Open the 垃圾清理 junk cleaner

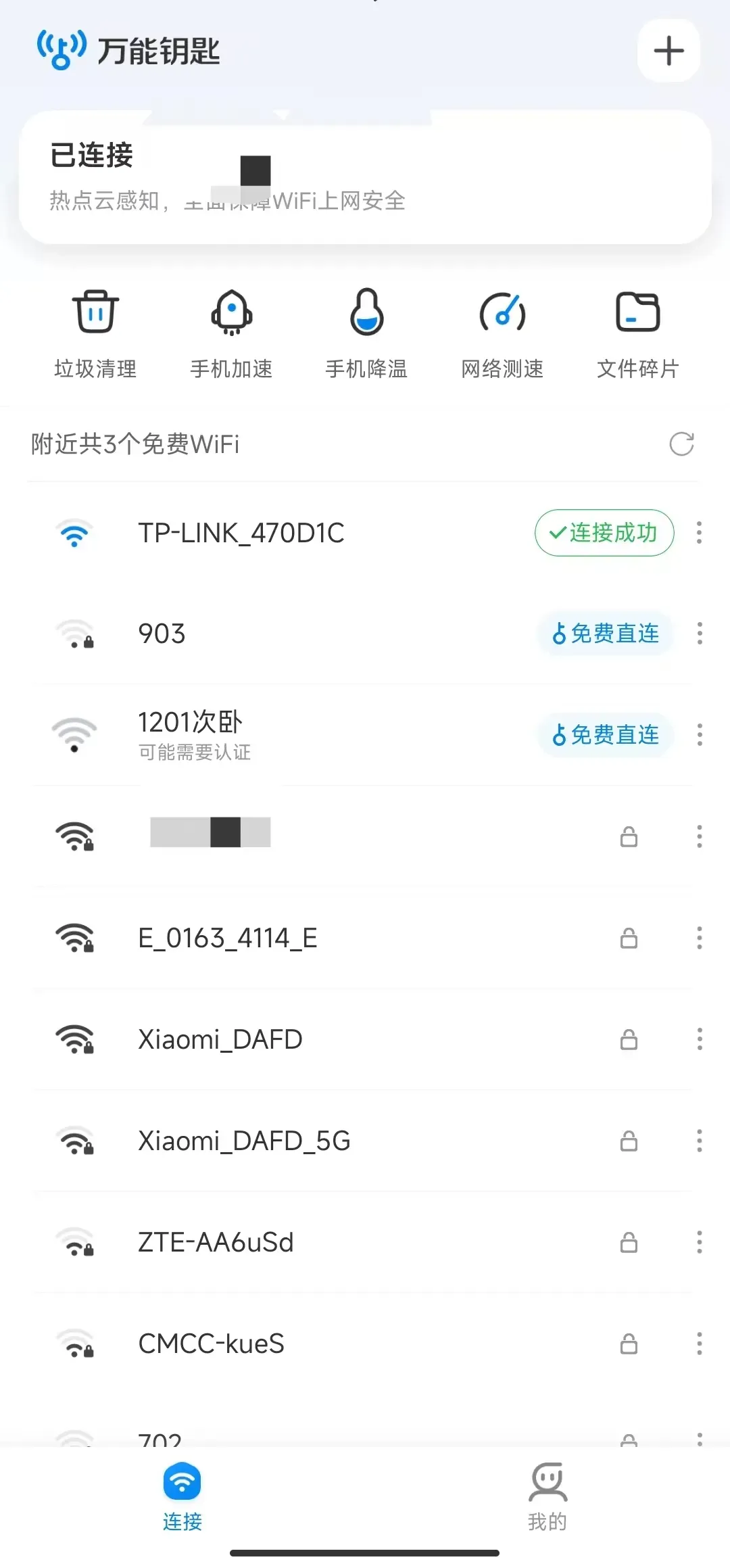[95, 333]
